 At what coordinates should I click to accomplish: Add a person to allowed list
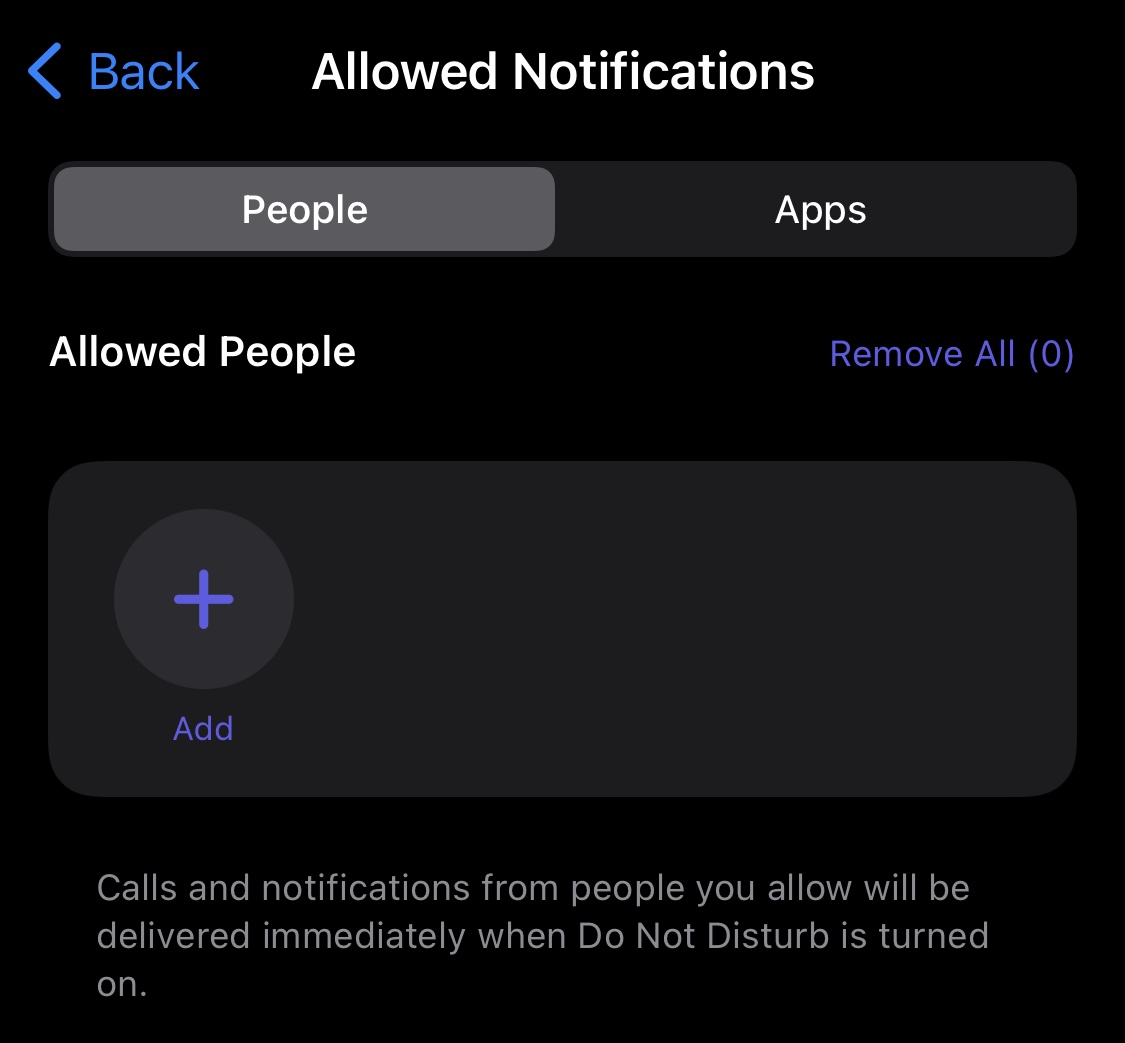[x=203, y=600]
